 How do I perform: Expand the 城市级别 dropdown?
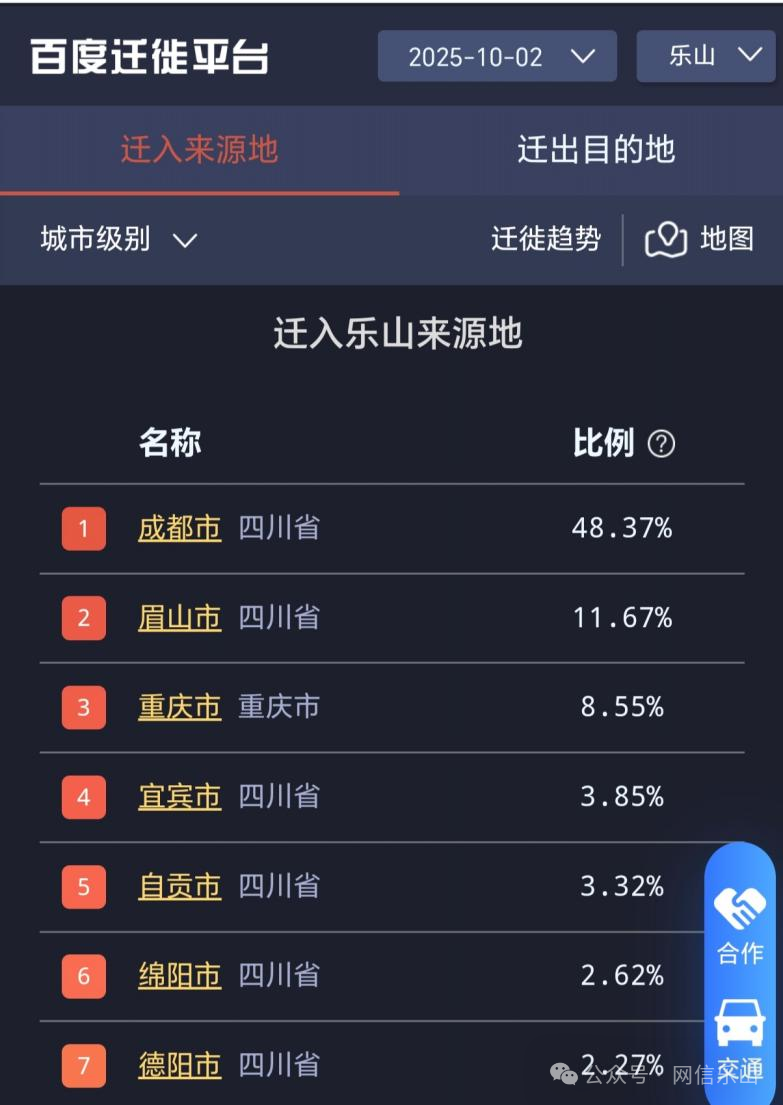(x=119, y=239)
